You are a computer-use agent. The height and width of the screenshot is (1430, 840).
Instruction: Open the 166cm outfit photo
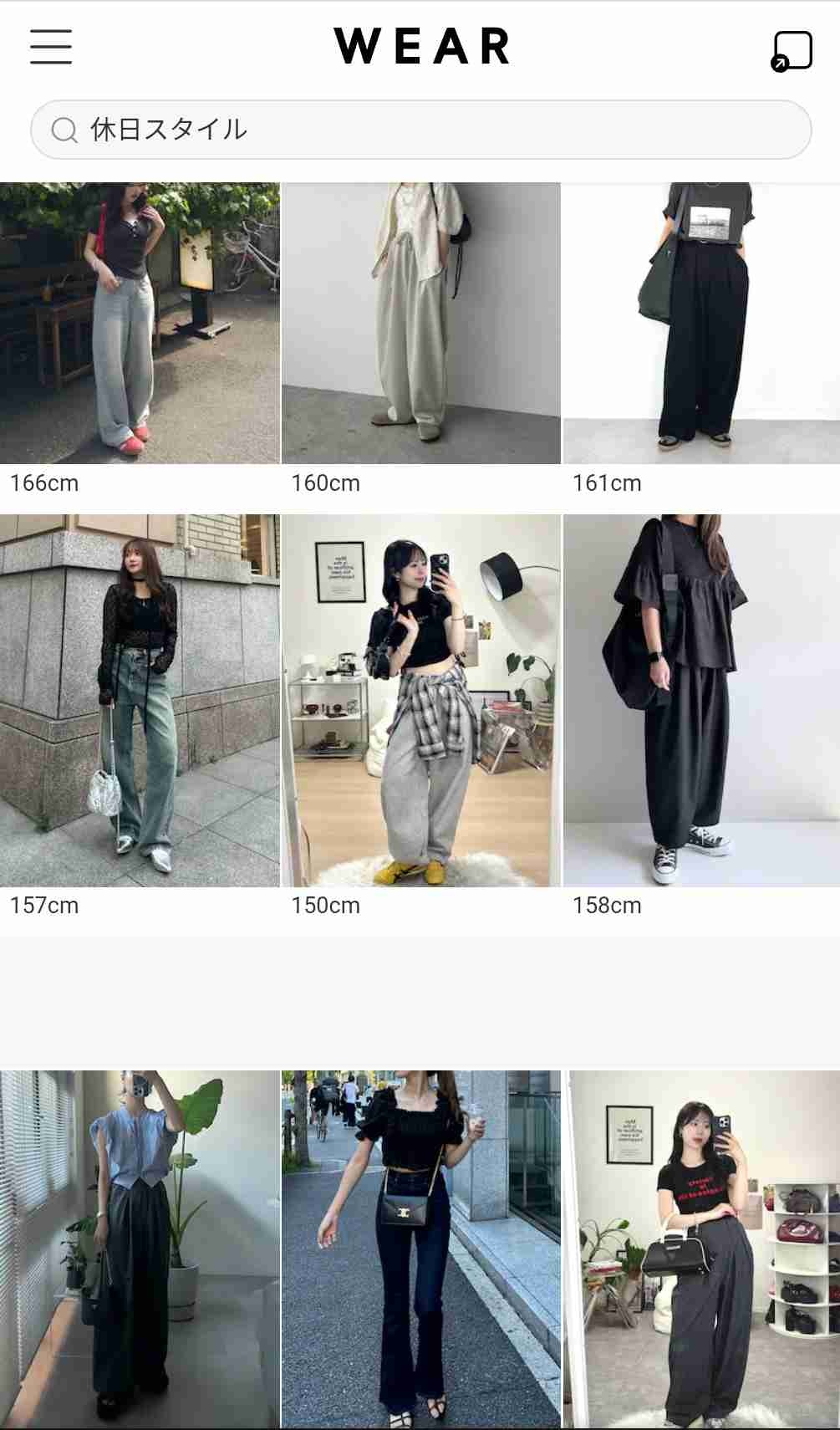(x=140, y=323)
